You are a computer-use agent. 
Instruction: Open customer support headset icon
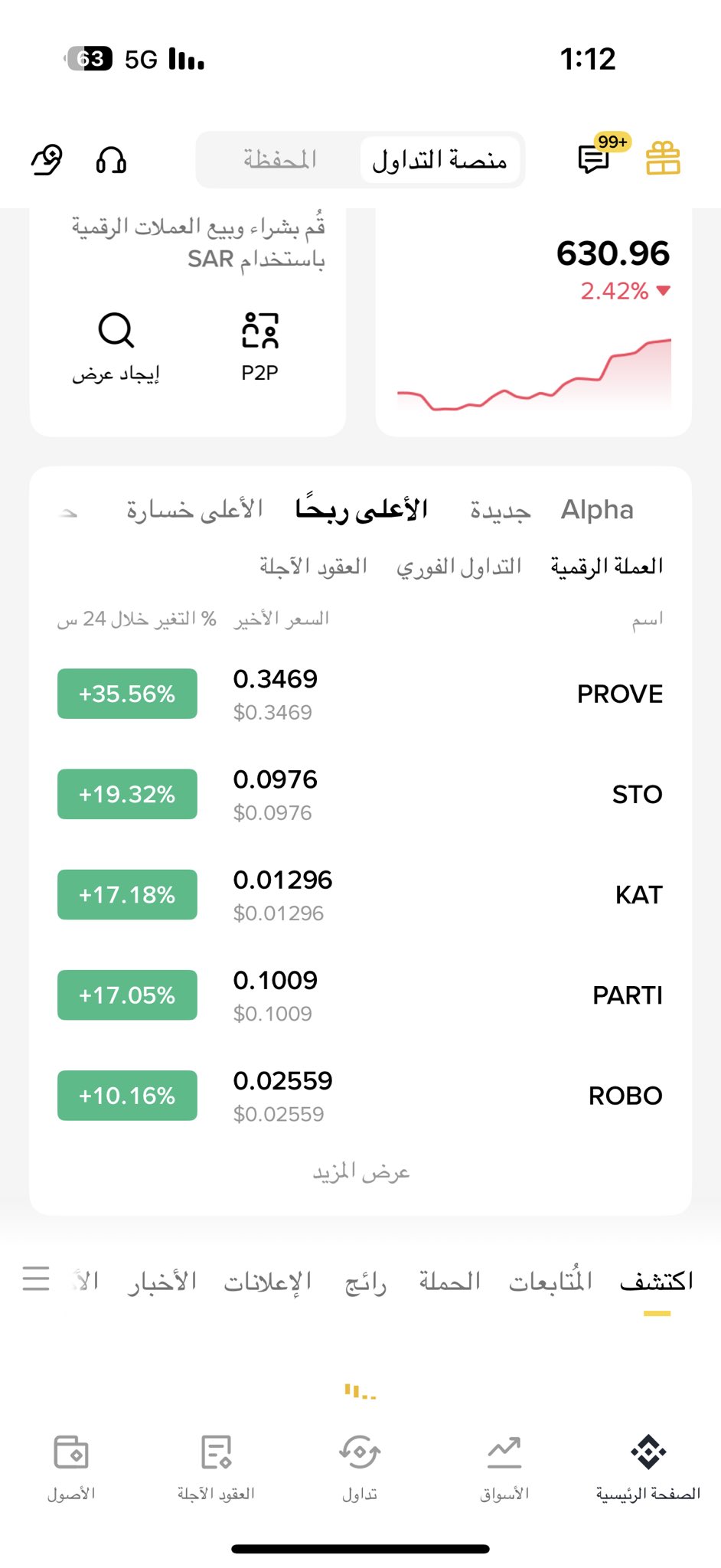[x=111, y=160]
